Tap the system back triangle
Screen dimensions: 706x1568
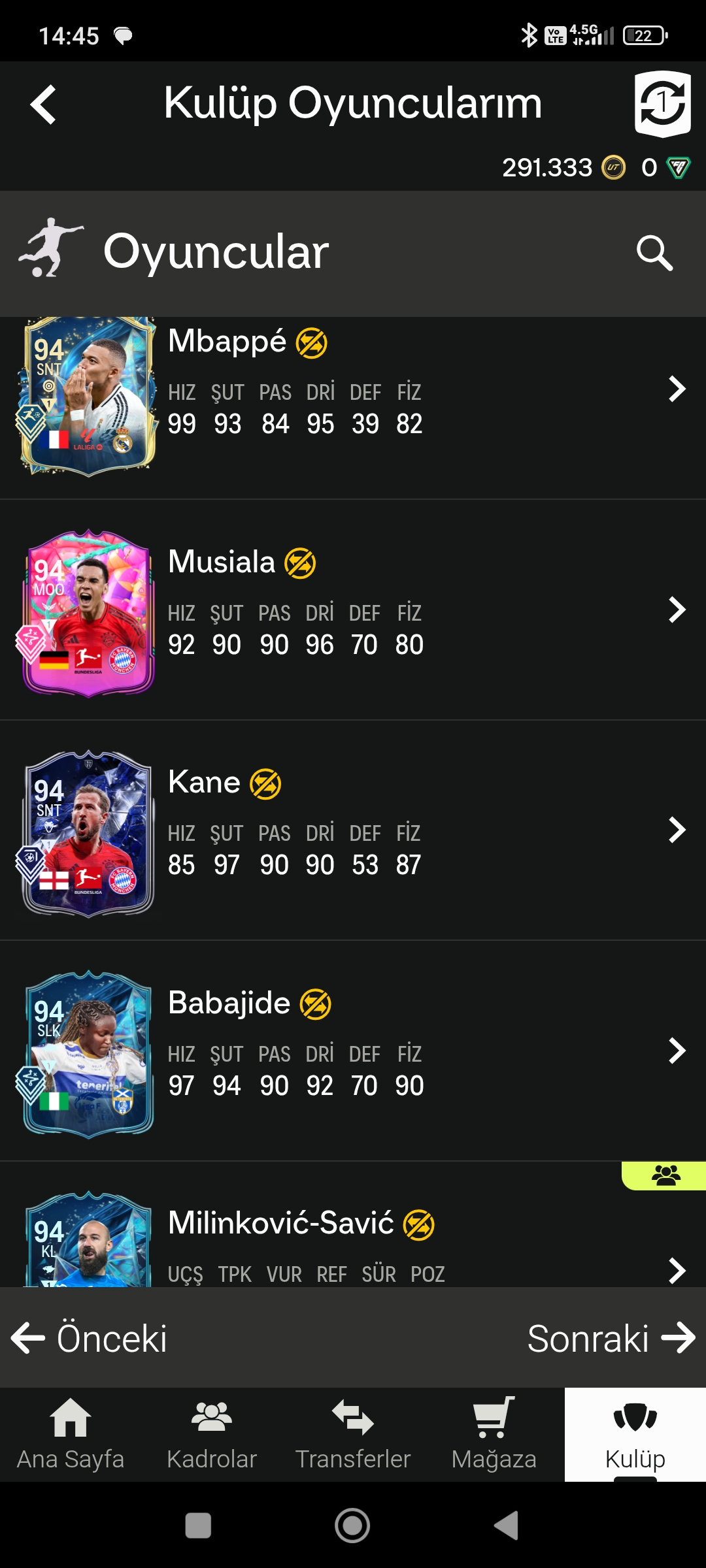point(507,1526)
